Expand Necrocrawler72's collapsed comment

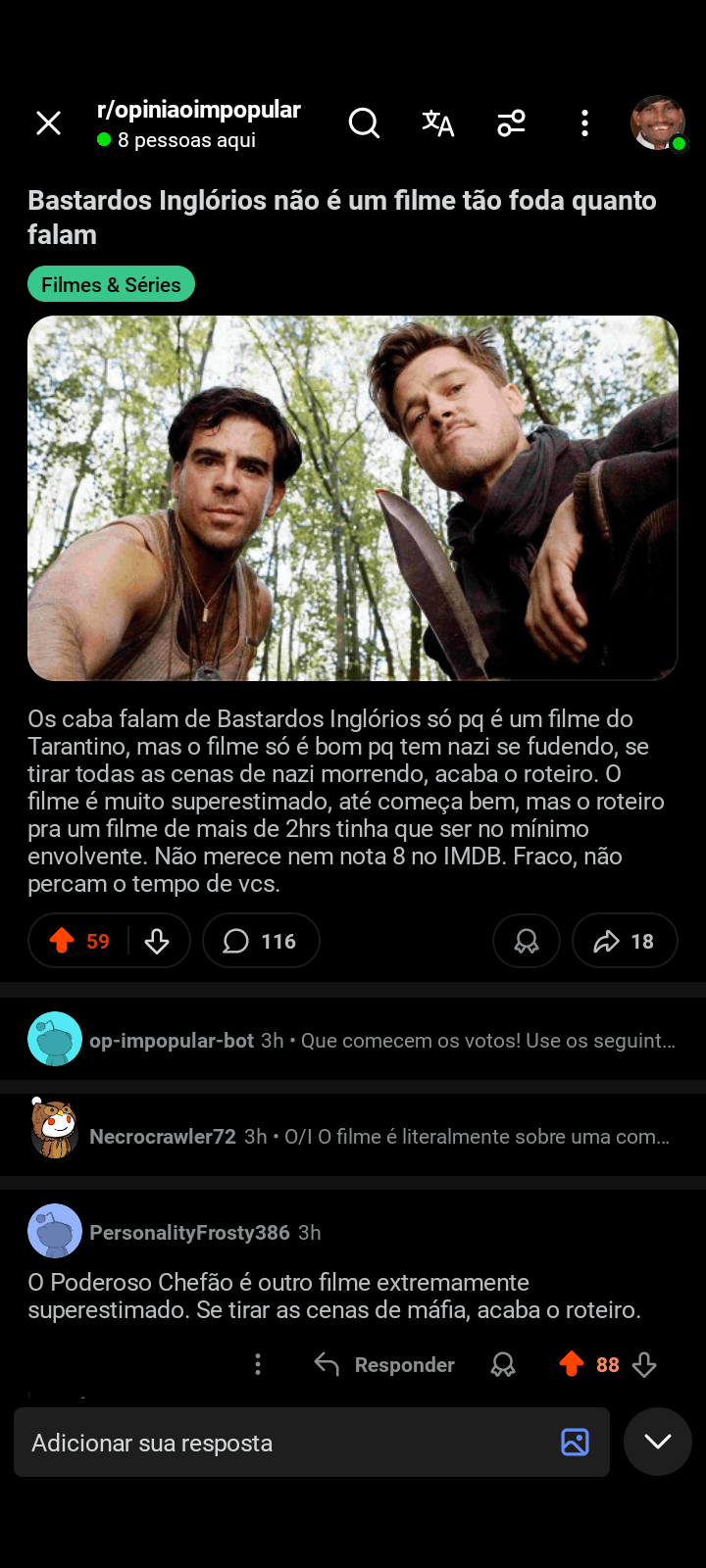(x=382, y=1137)
